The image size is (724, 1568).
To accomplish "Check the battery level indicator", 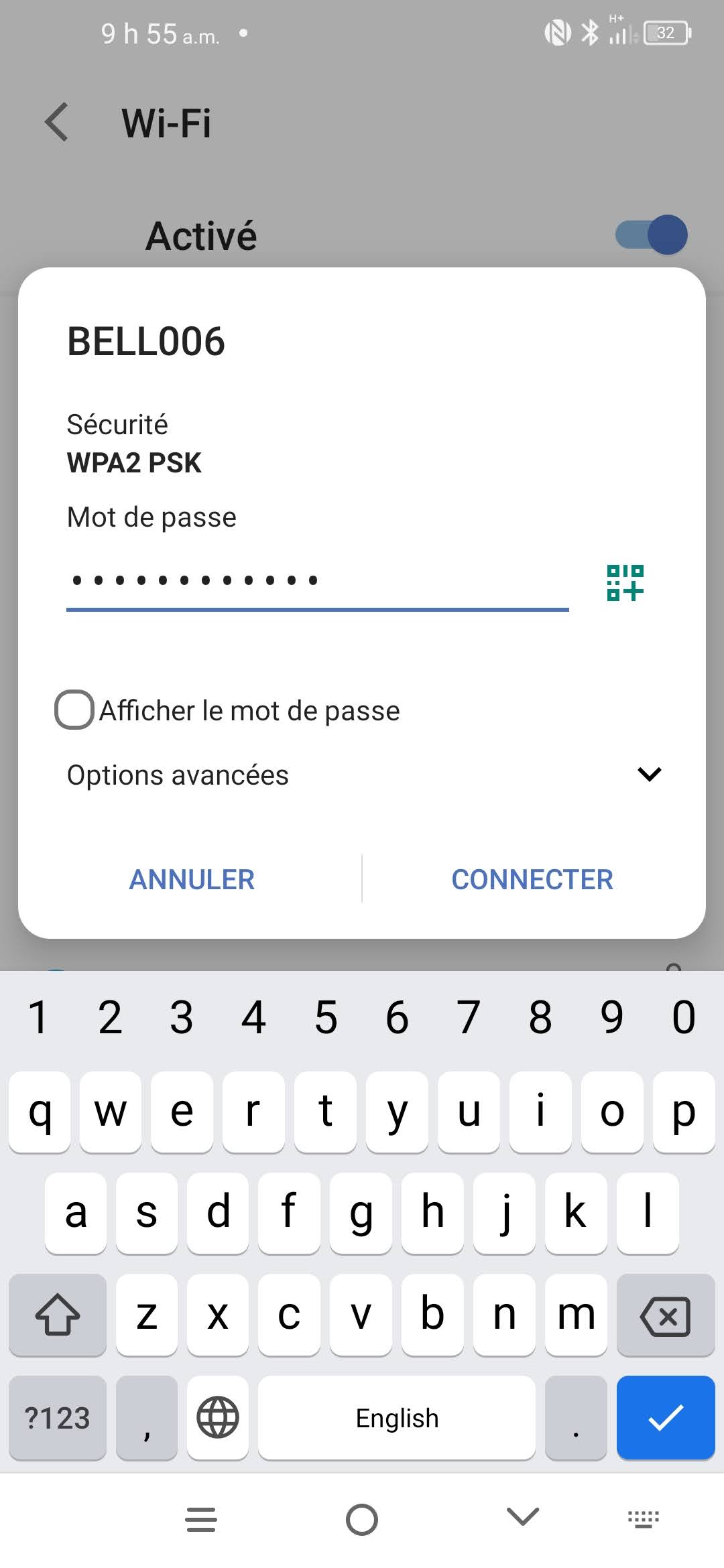I will [x=666, y=32].
